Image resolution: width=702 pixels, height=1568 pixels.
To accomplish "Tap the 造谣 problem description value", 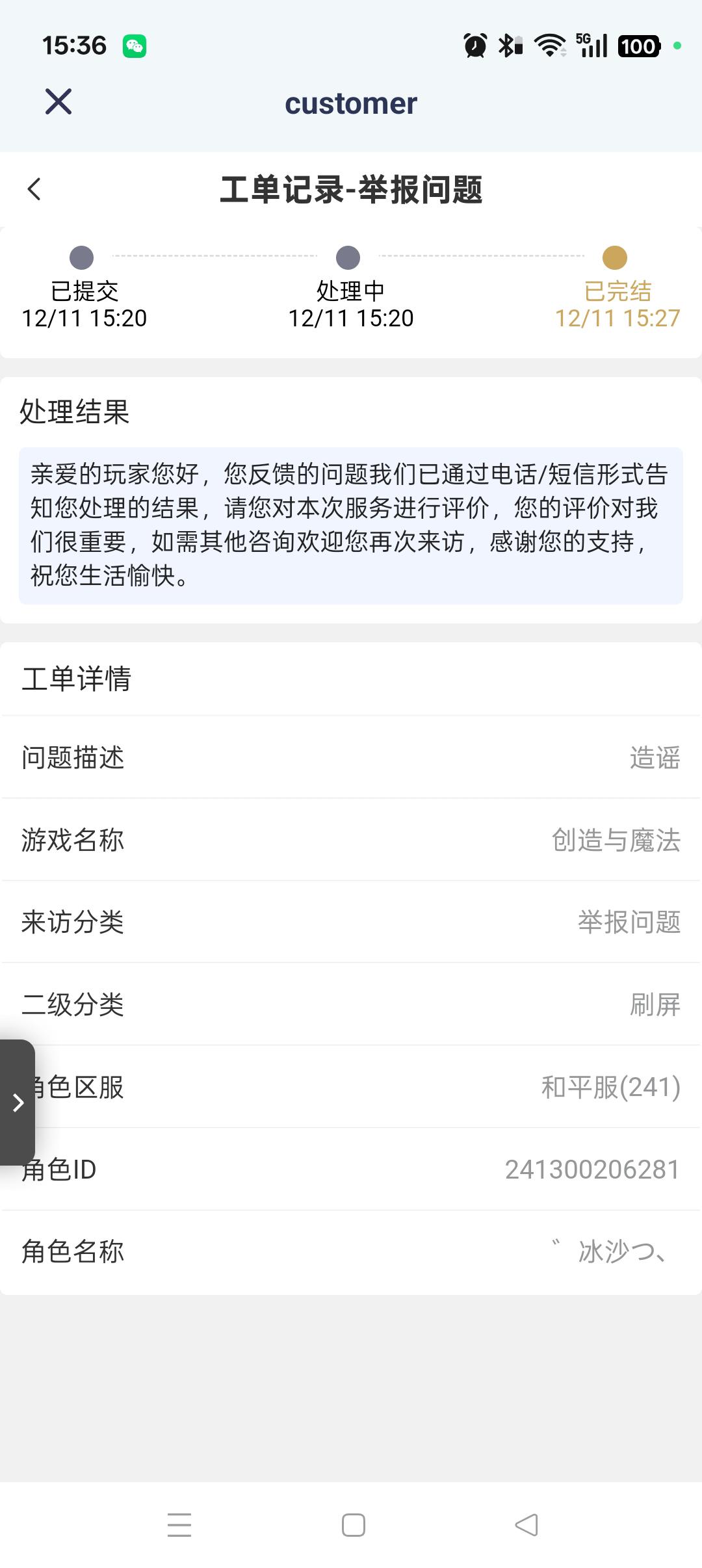I will (656, 758).
